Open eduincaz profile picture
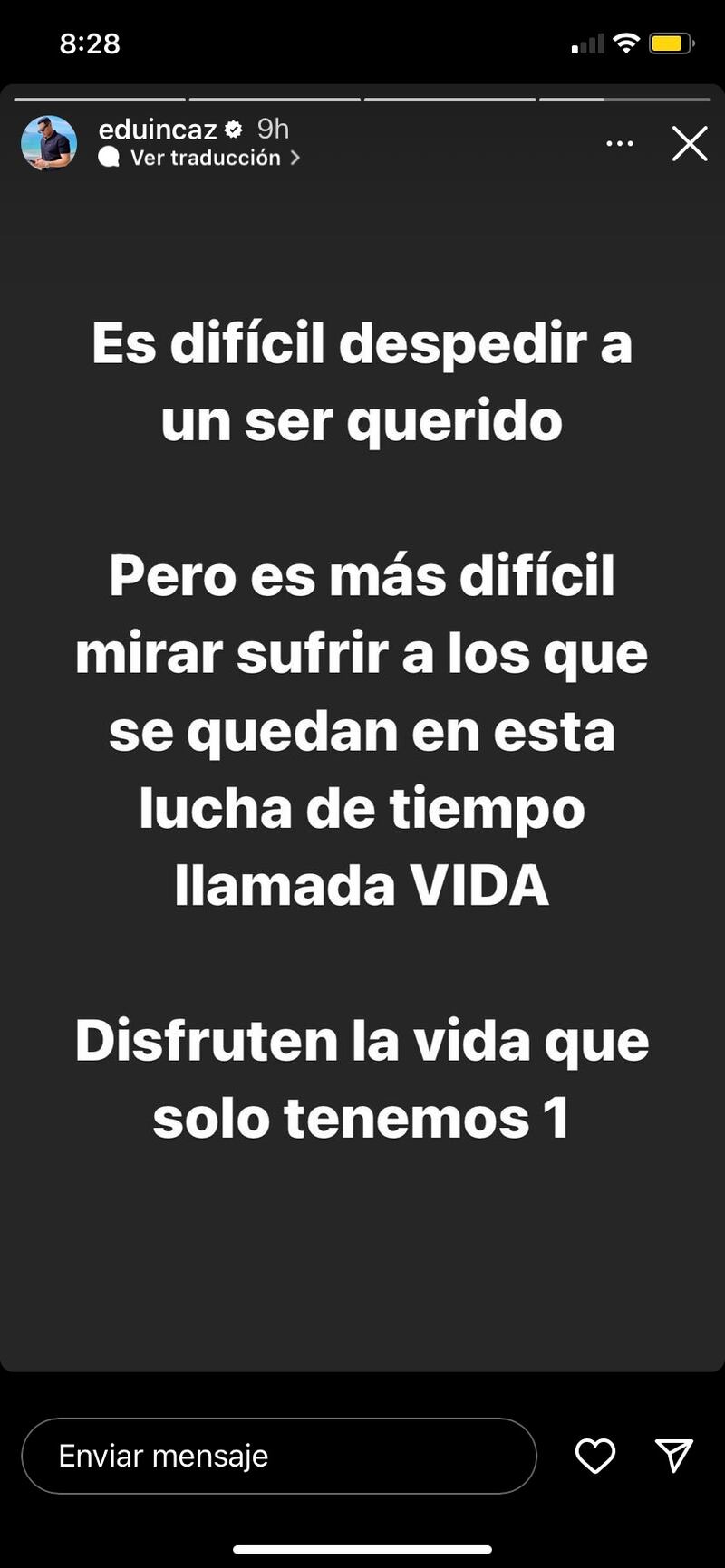The height and width of the screenshot is (1568, 725). pyautogui.click(x=49, y=143)
